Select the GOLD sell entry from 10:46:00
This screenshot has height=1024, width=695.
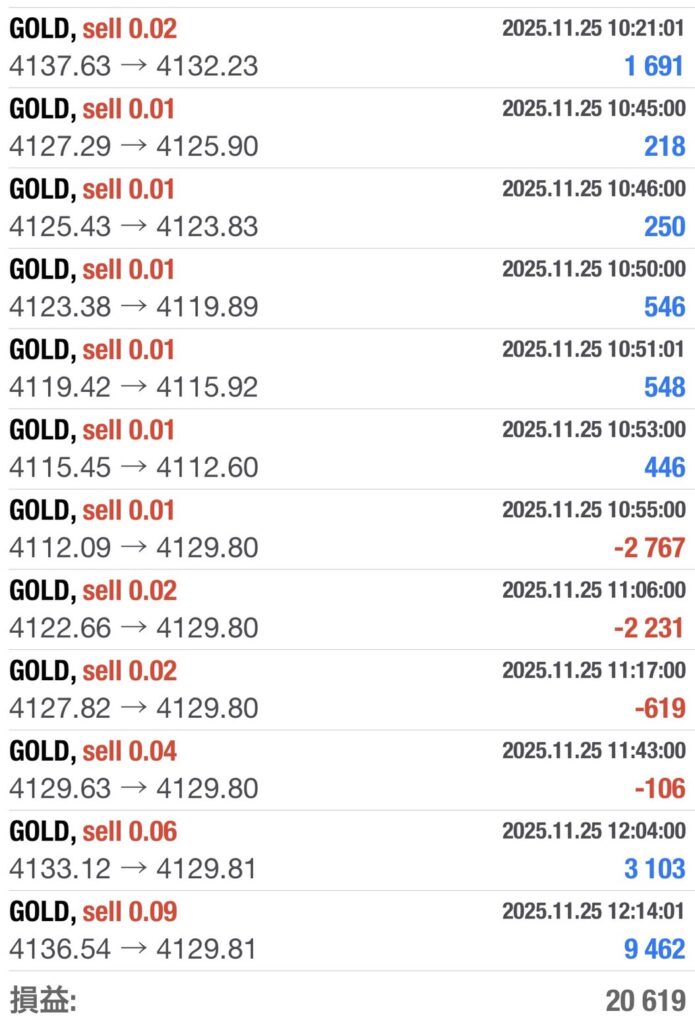(347, 207)
